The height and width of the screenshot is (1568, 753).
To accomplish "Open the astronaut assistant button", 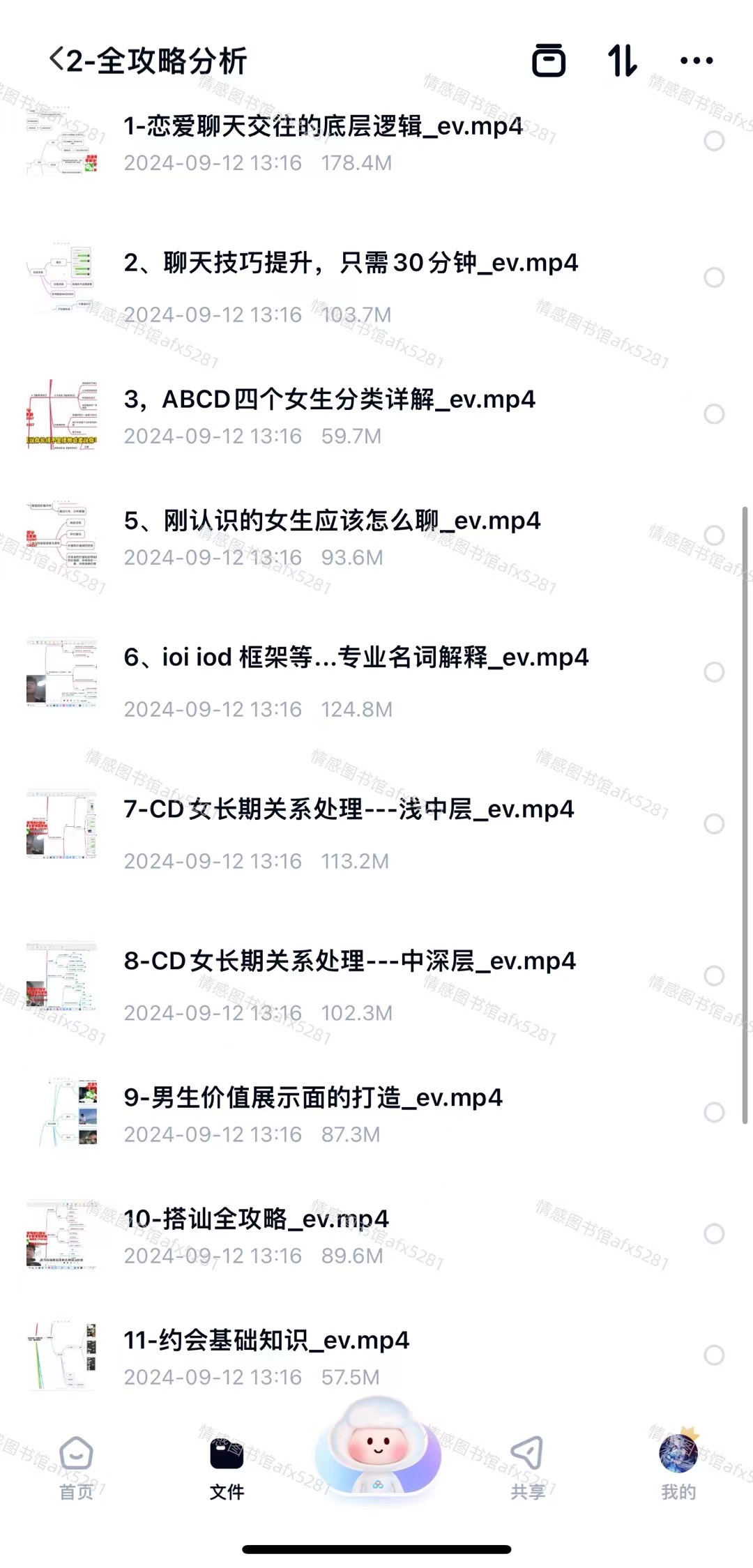I will [x=377, y=1449].
